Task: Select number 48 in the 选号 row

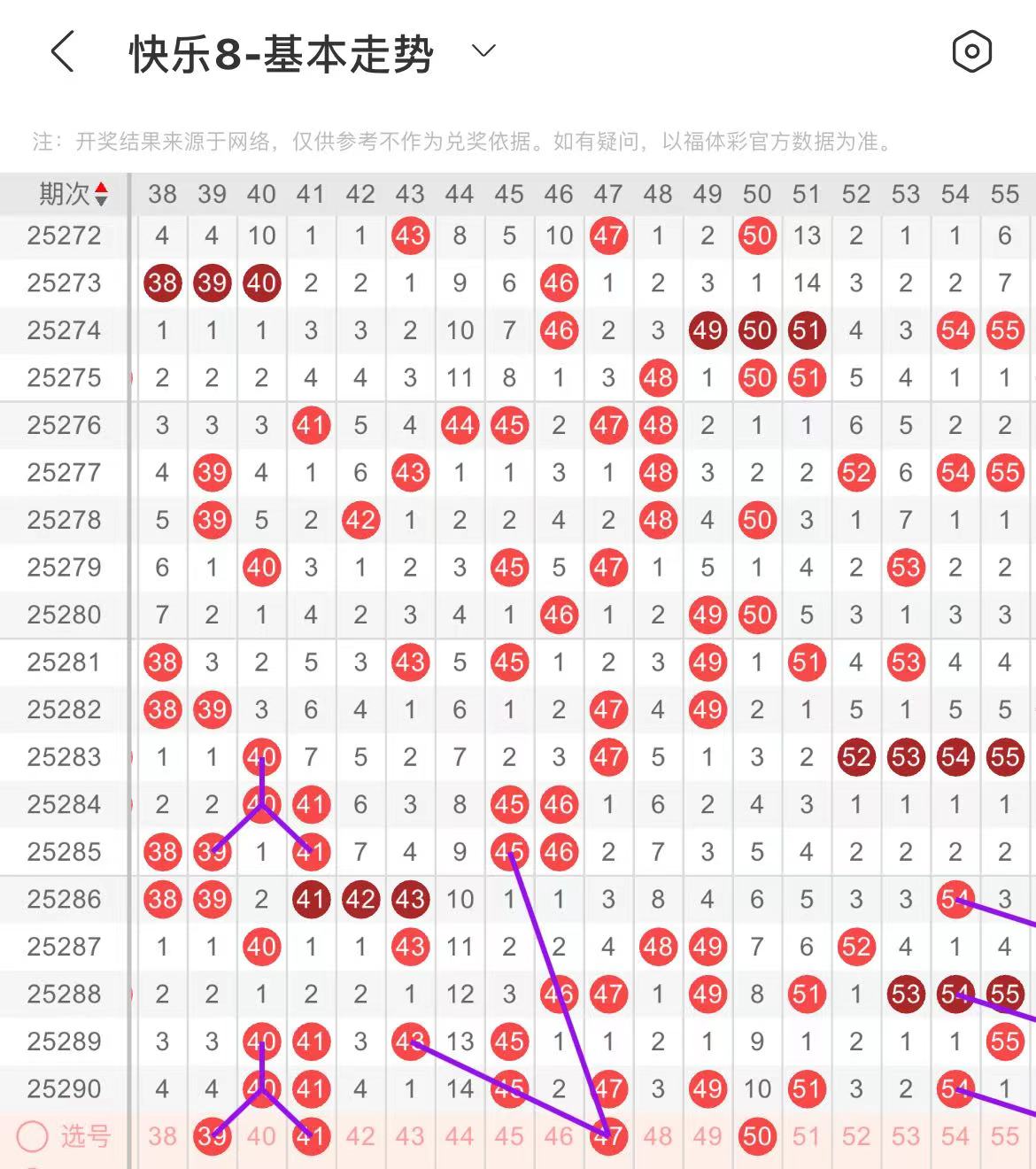Action: [x=658, y=1136]
